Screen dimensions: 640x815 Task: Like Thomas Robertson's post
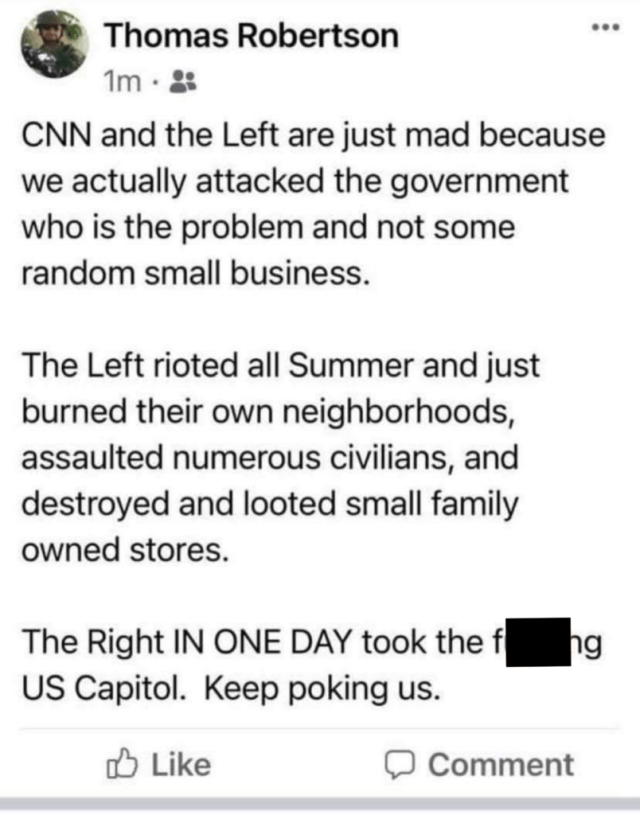click(159, 764)
